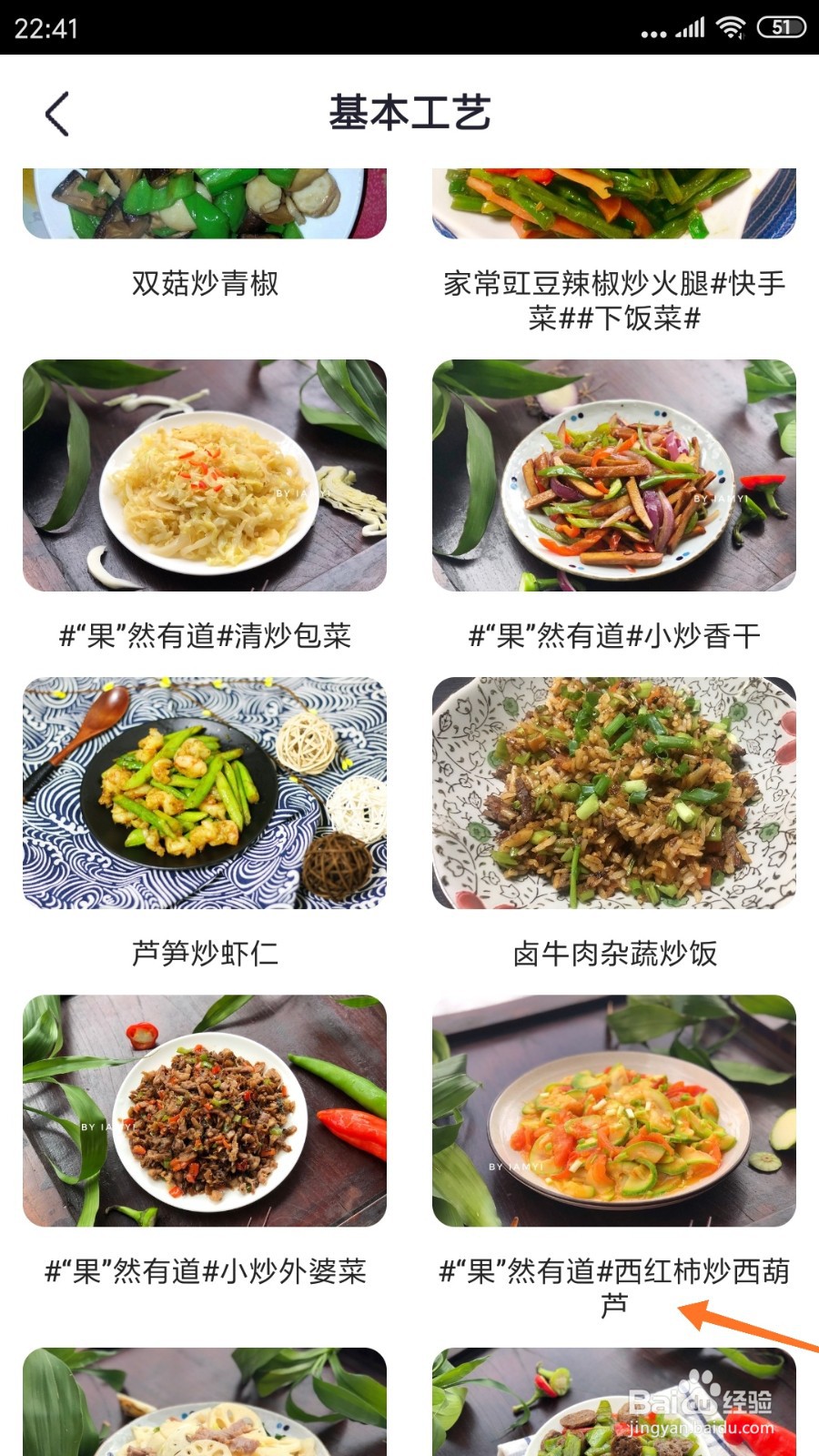Check the Wi-Fi status icon
Viewport: 819px width, 1456px height.
point(733,27)
